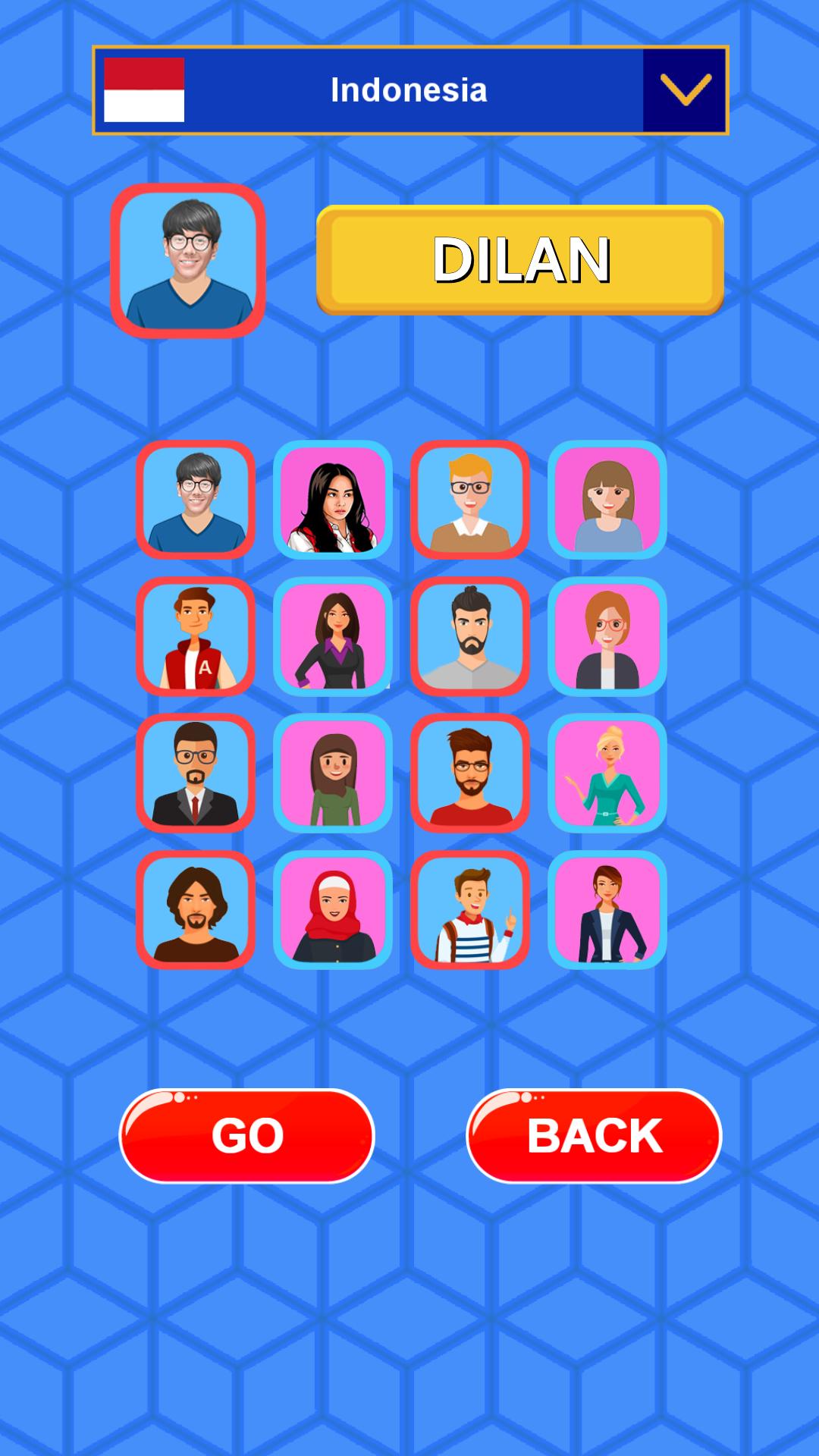
Task: Pick the blonde man with glasses avatar
Action: coord(470,500)
